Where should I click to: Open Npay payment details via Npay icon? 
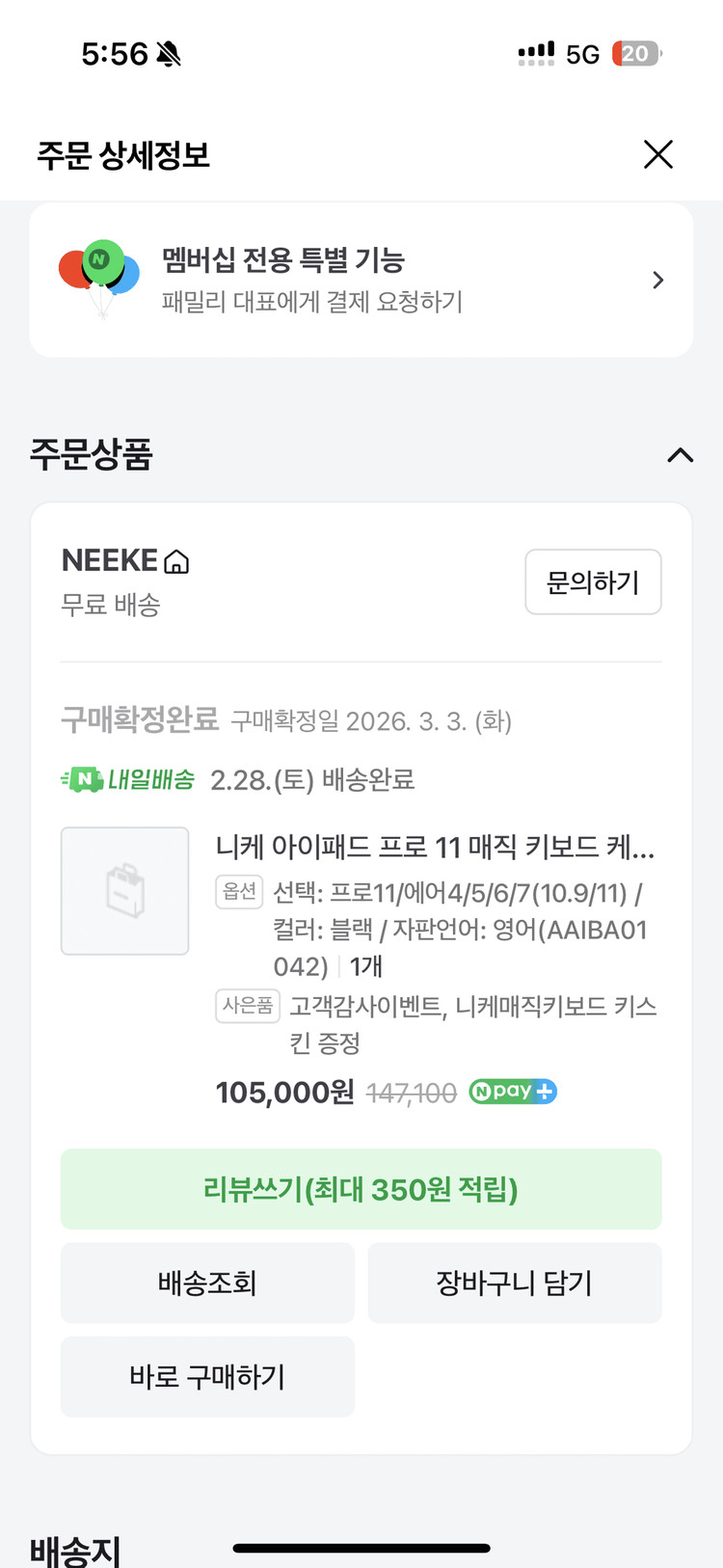(512, 1092)
